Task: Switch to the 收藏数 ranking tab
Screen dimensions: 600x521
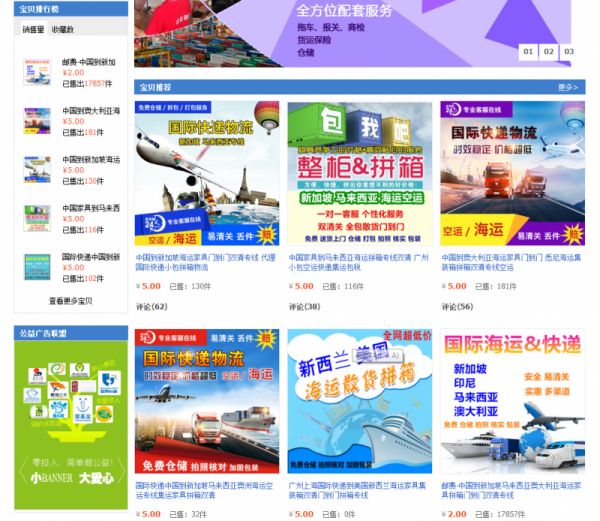Action: [62, 30]
